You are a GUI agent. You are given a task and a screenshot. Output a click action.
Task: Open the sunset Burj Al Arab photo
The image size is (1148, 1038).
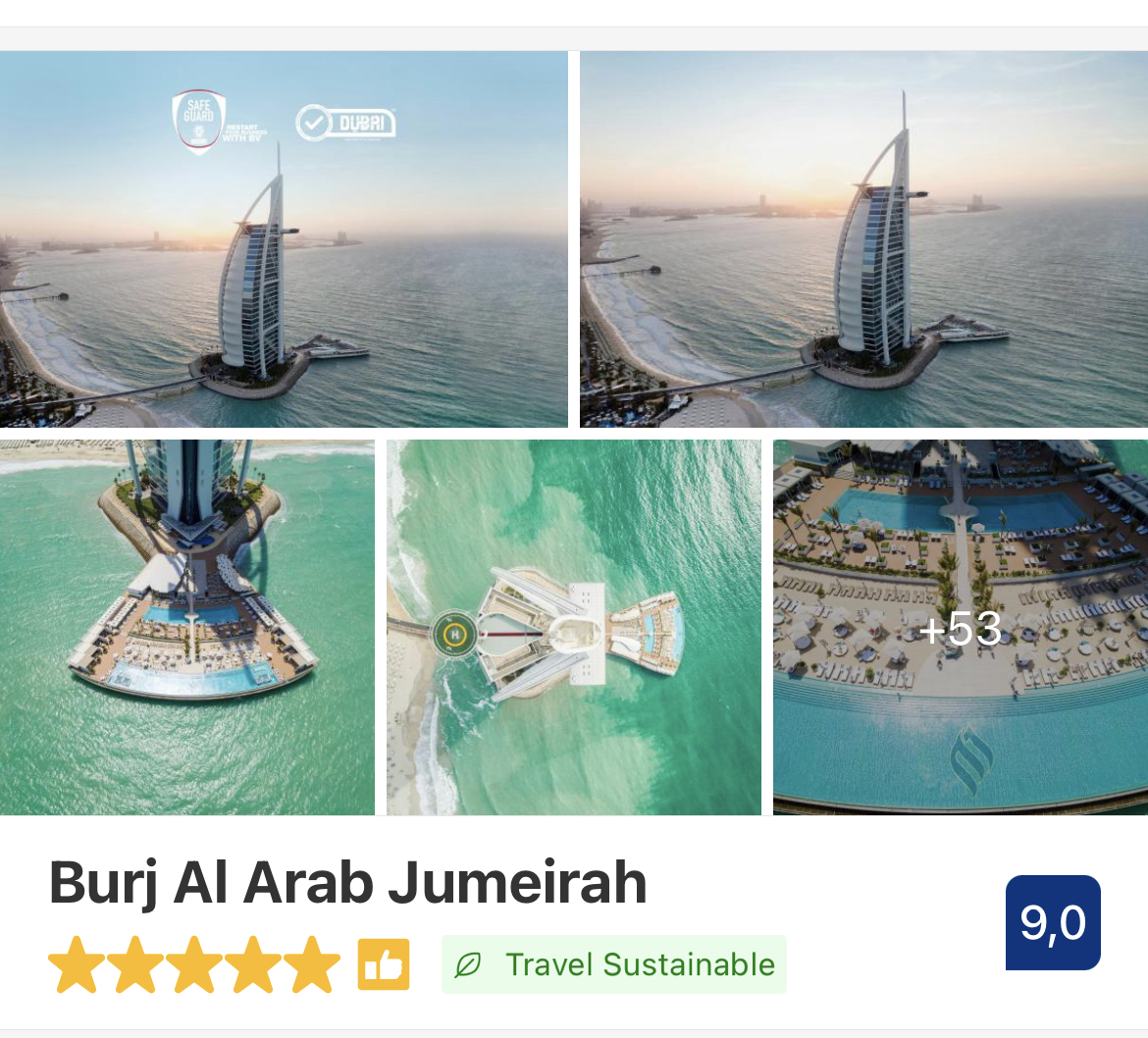(863, 238)
